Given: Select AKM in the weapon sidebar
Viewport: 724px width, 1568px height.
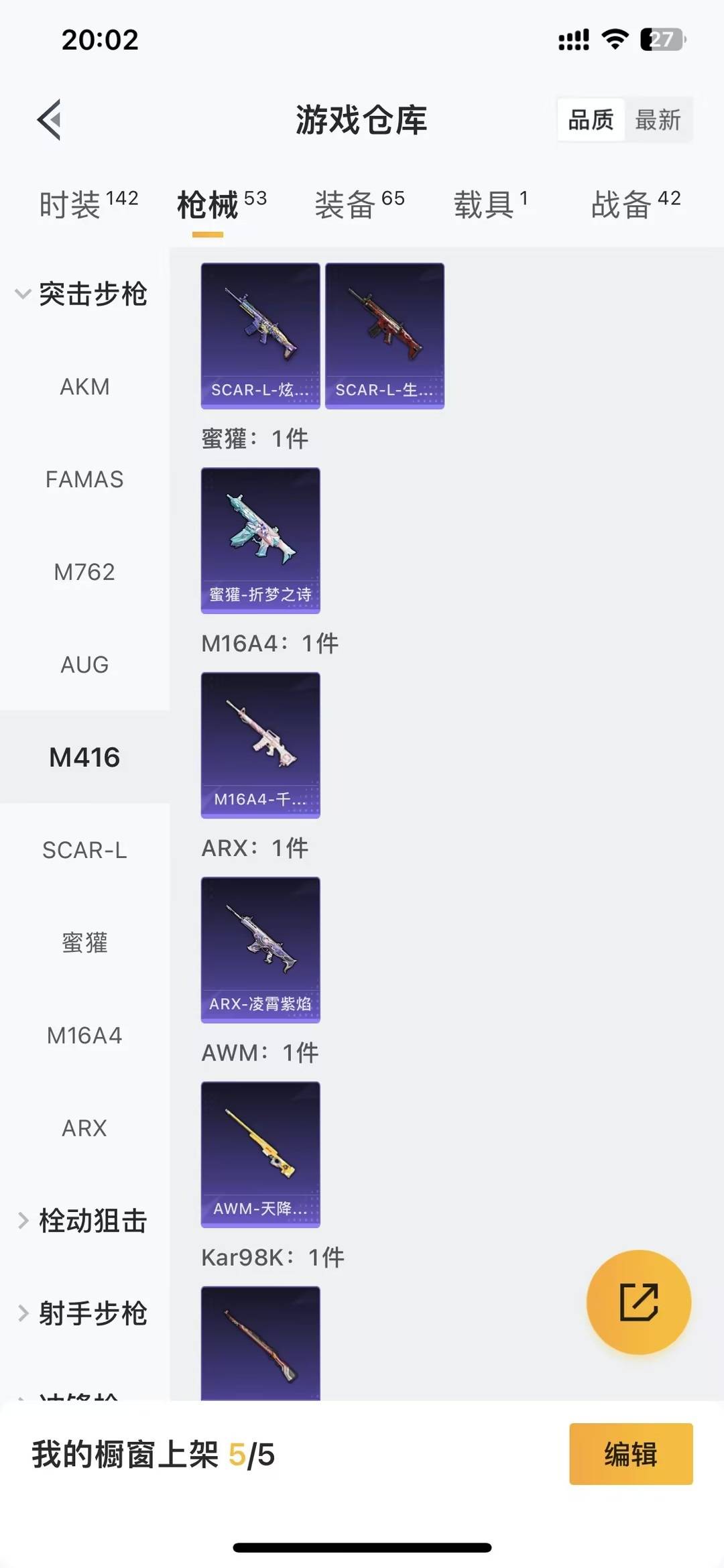Looking at the screenshot, I should click(x=84, y=386).
